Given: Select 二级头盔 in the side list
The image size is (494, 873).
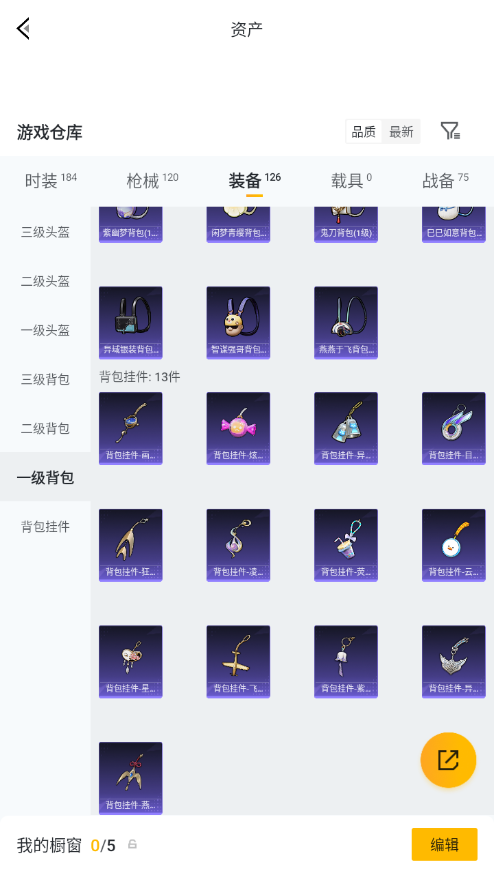Looking at the screenshot, I should pos(45,281).
